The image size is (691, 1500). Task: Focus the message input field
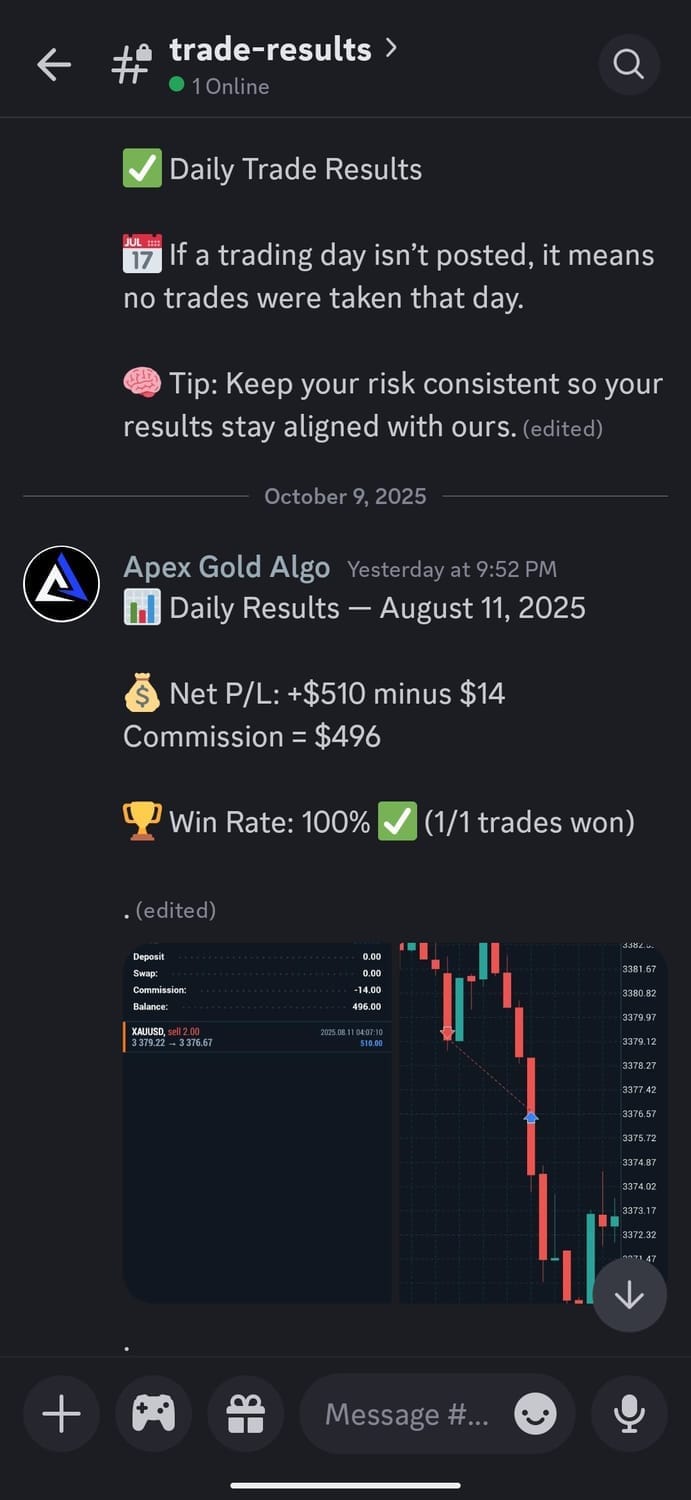coord(405,1414)
